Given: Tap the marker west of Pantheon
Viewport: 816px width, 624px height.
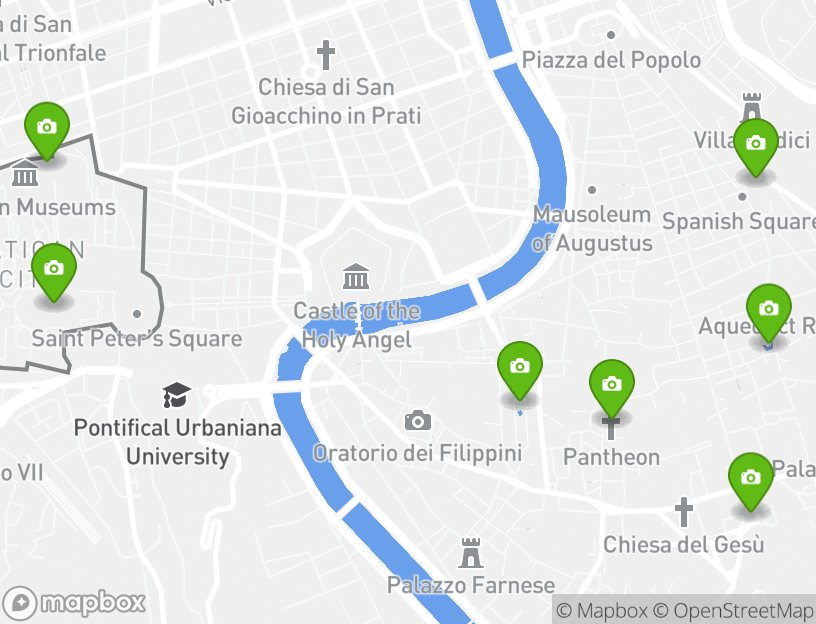Looking at the screenshot, I should point(519,367).
